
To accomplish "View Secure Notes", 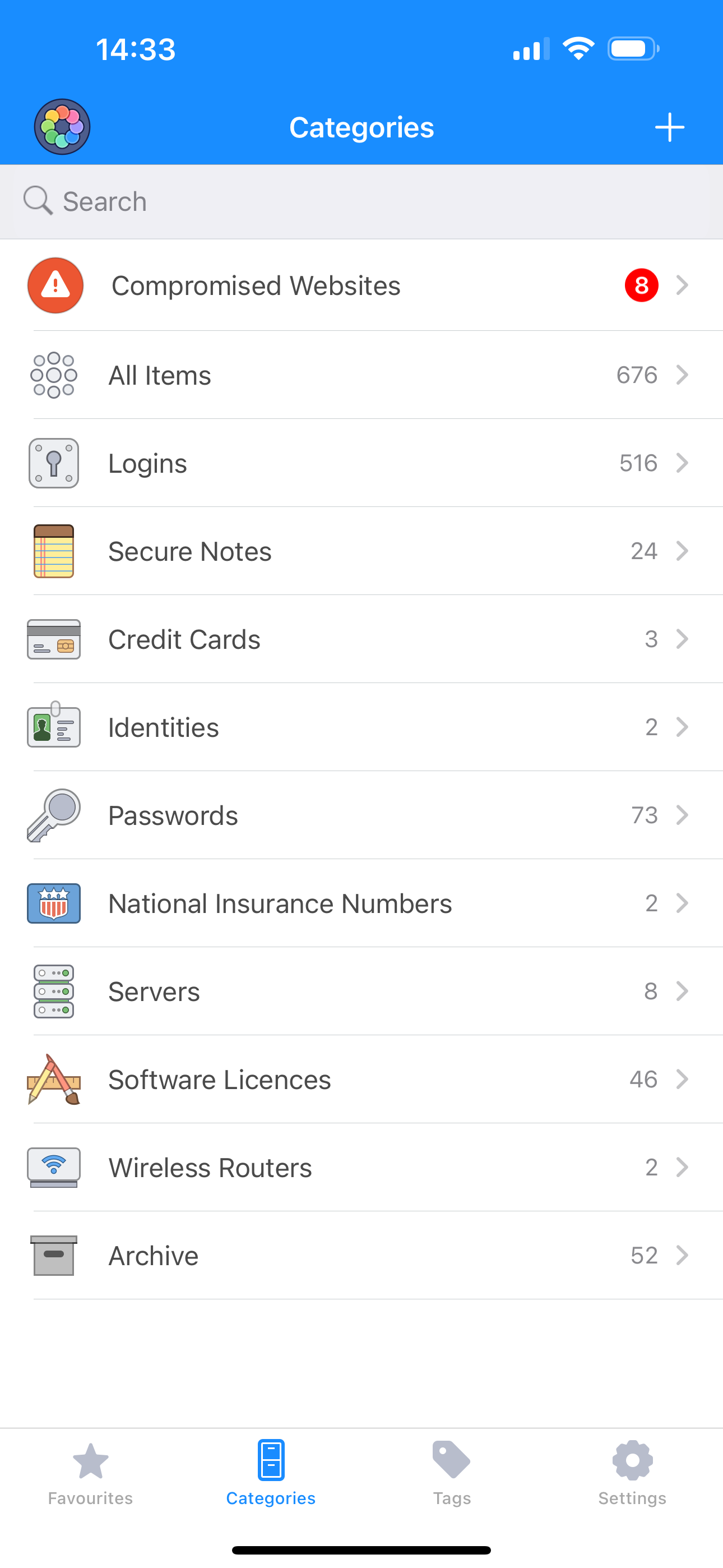I will pyautogui.click(x=361, y=551).
